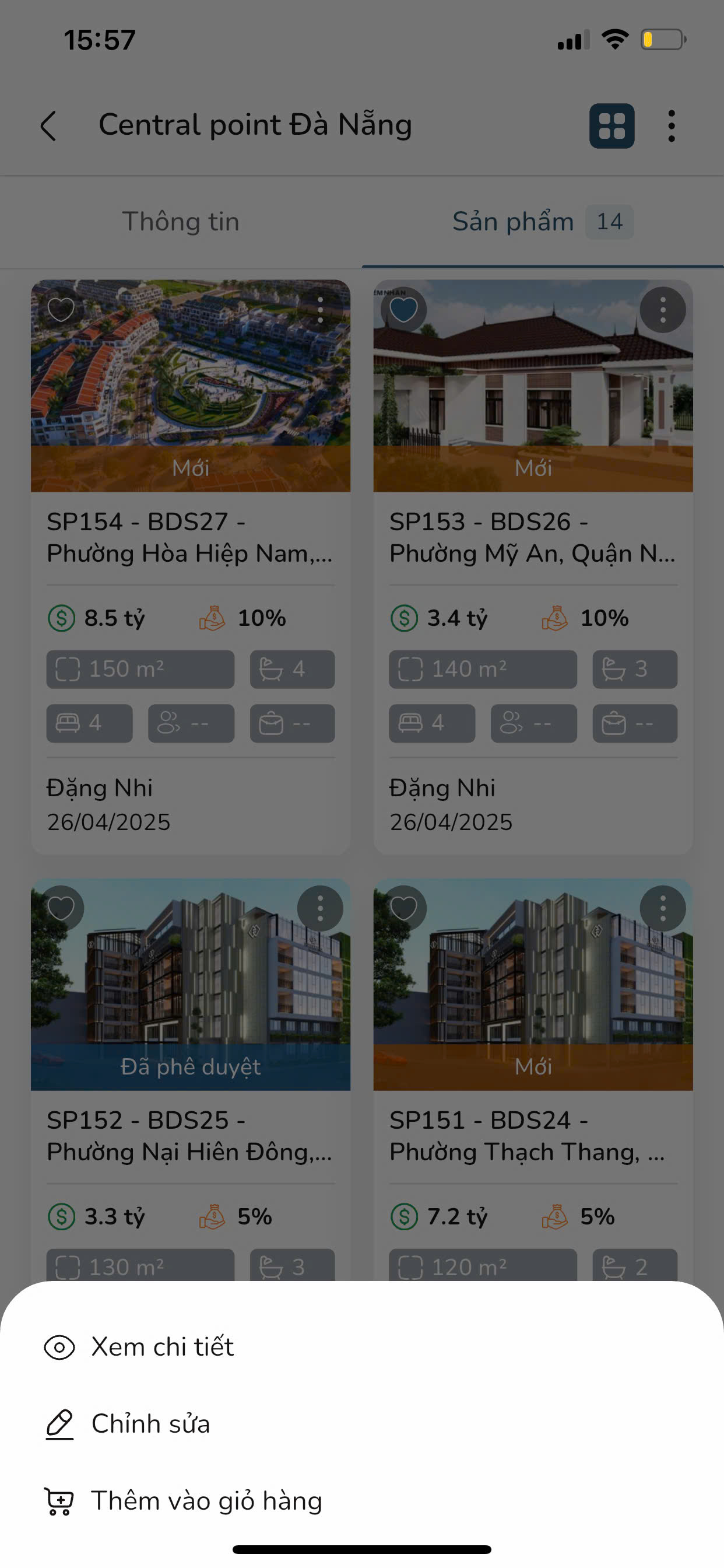Open more options on the SP152 card

coord(320,908)
